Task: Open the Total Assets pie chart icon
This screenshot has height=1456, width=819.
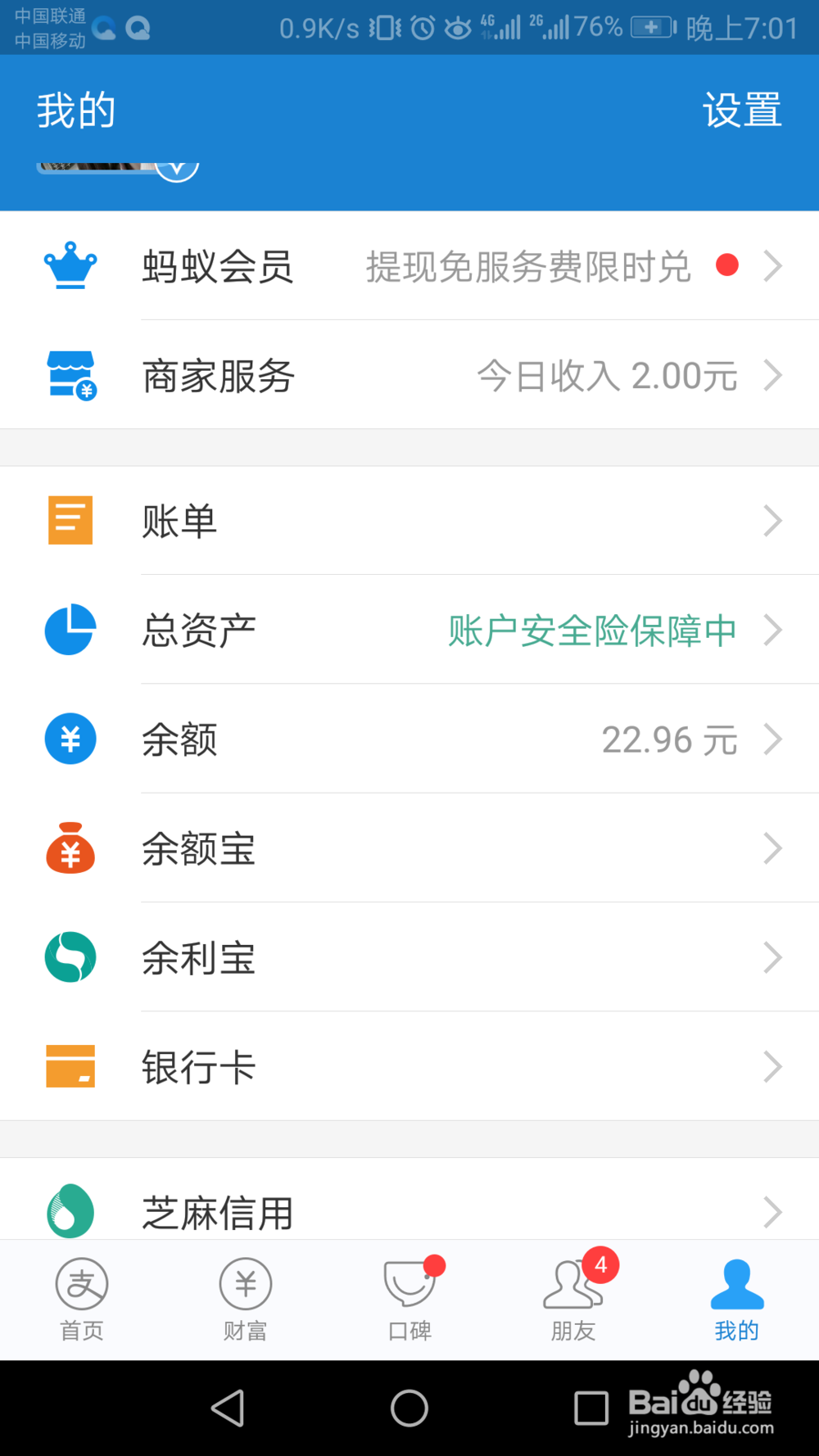Action: [x=70, y=630]
